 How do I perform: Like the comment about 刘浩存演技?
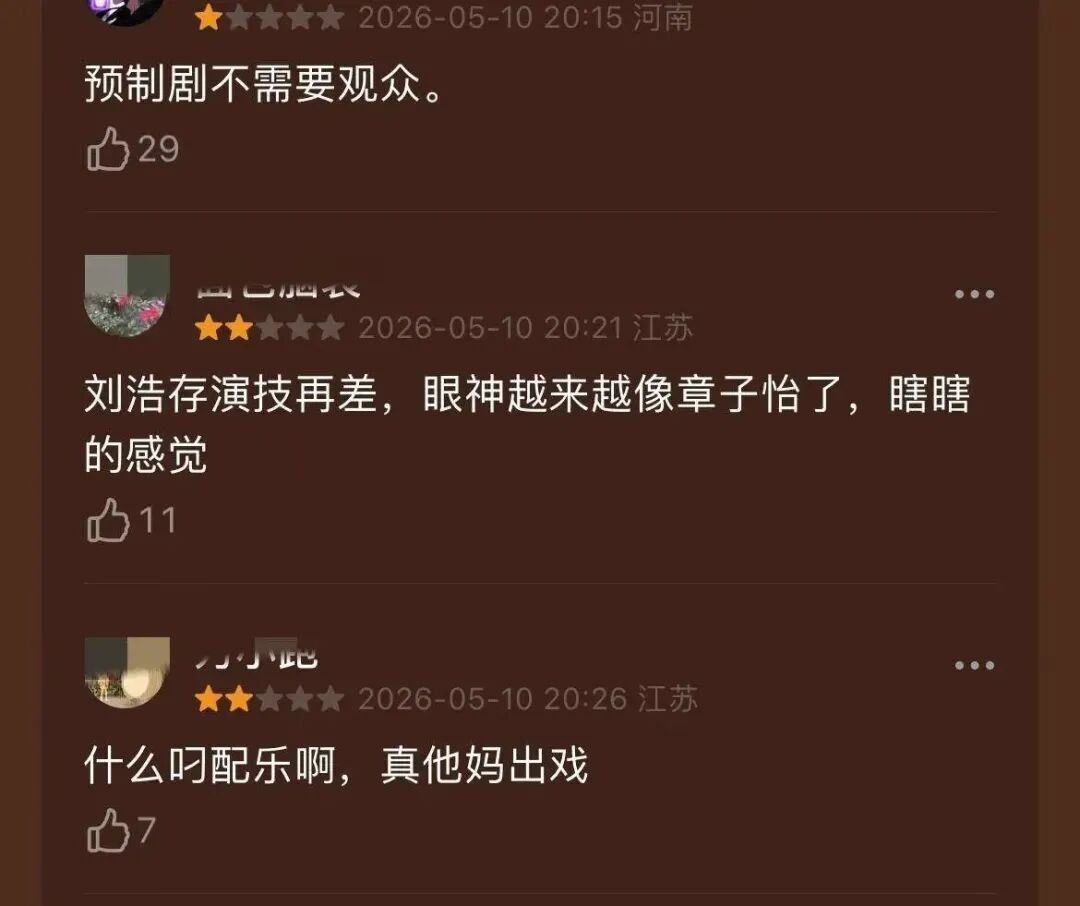[x=108, y=520]
